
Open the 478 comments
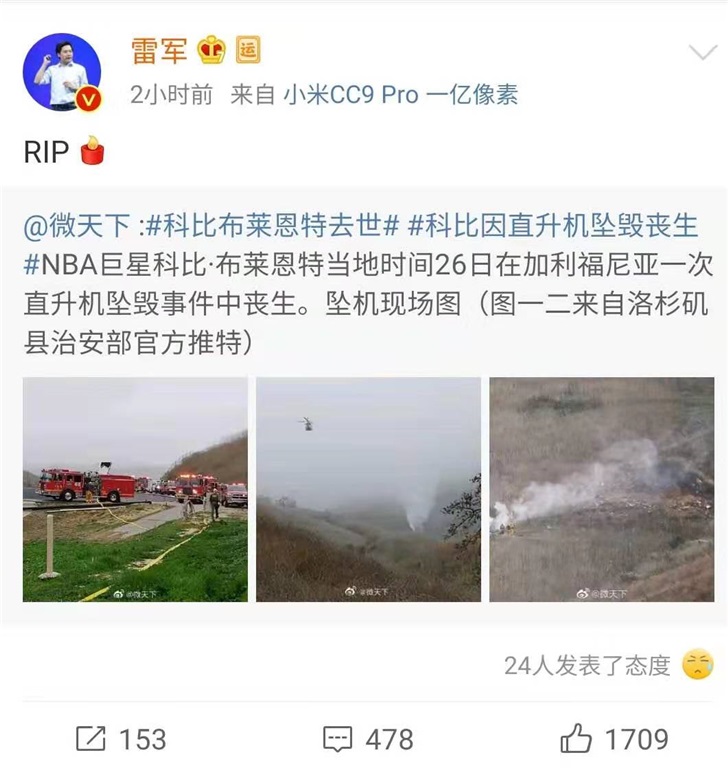(368, 739)
